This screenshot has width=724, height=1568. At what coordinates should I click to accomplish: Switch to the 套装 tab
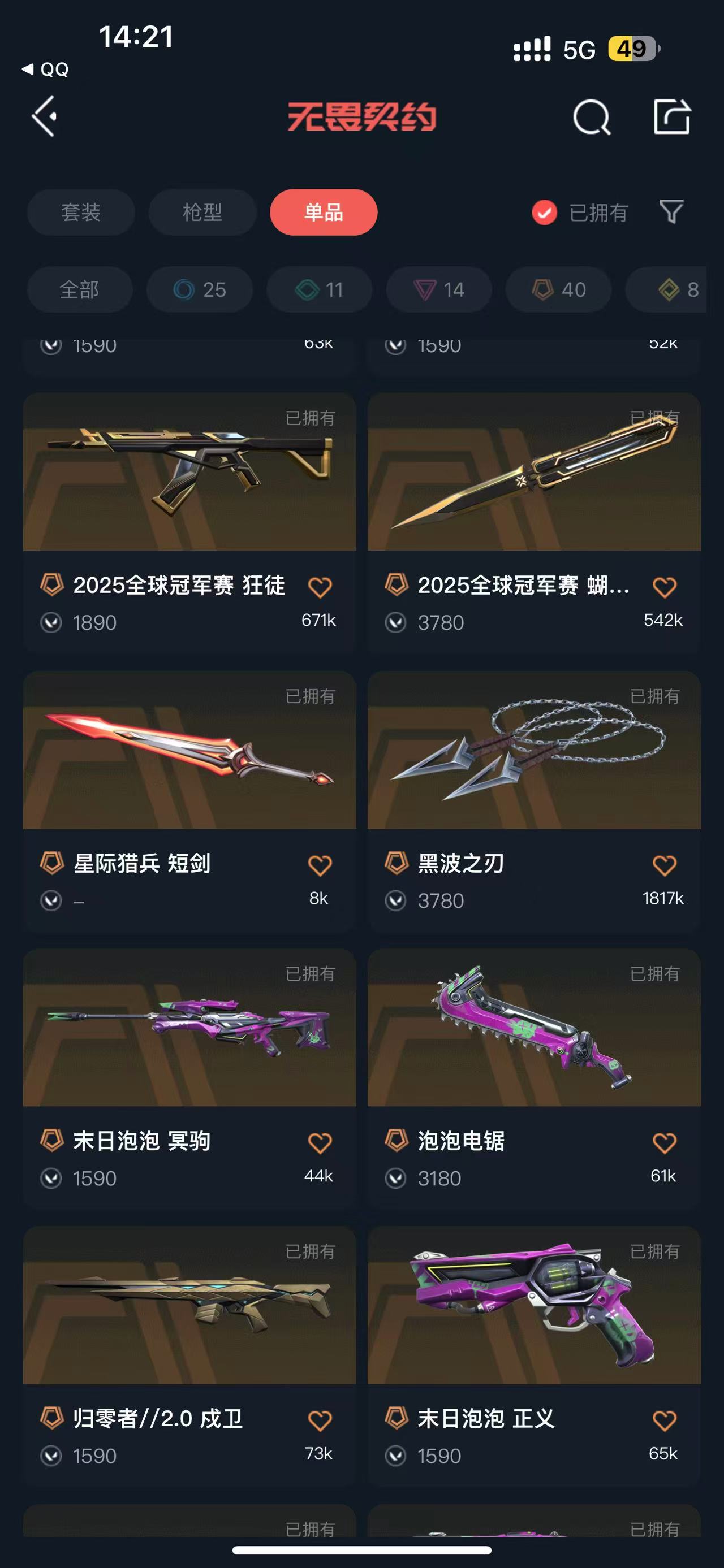pos(80,213)
